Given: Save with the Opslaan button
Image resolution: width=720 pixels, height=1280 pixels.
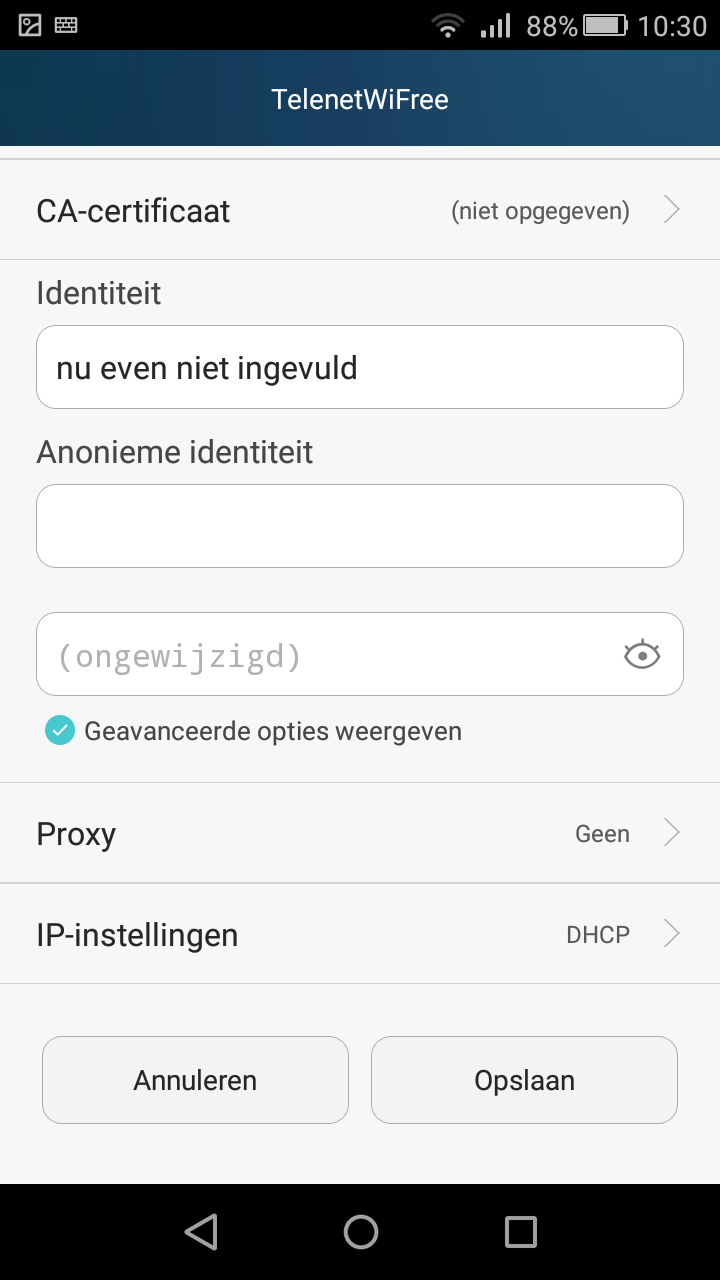Looking at the screenshot, I should coord(524,1080).
